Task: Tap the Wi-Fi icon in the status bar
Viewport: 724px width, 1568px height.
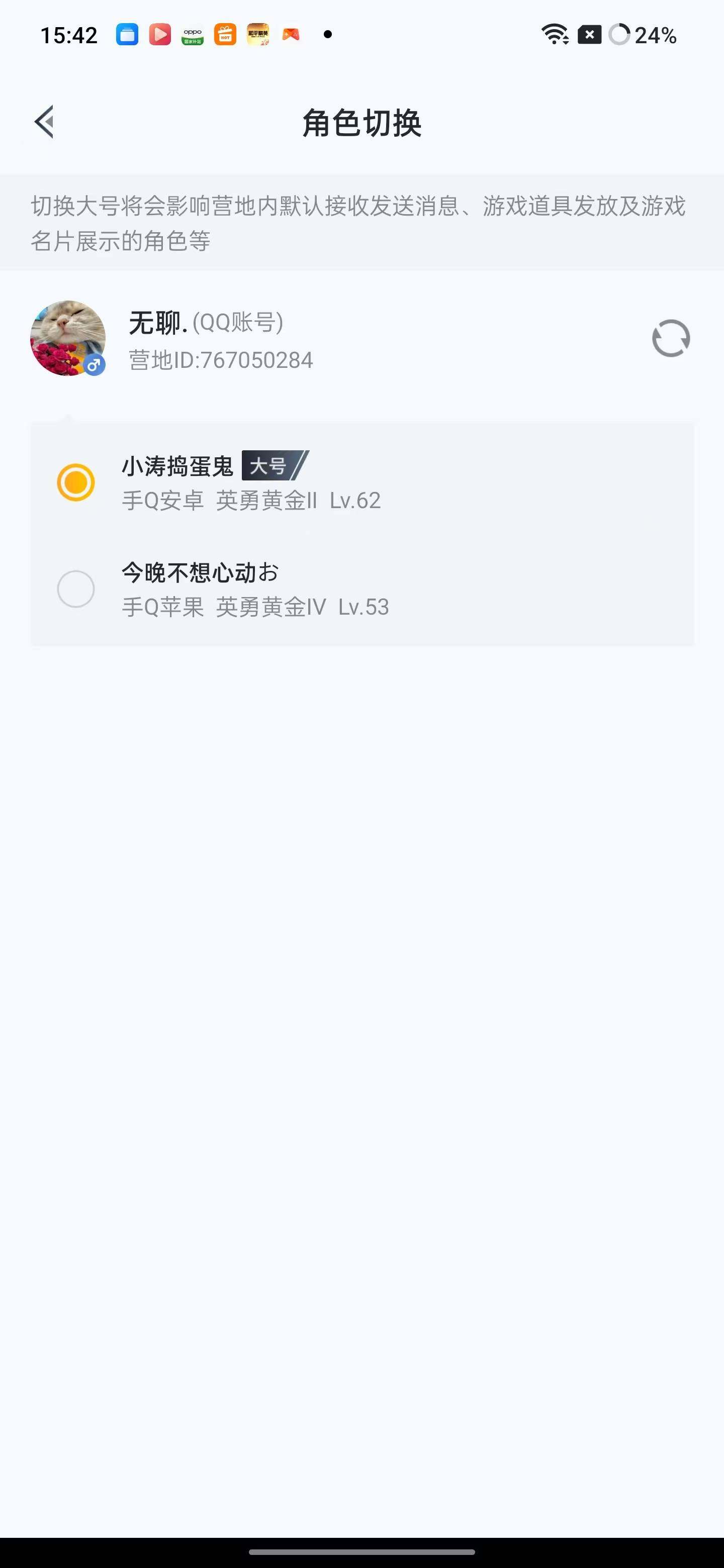Action: pos(555,35)
